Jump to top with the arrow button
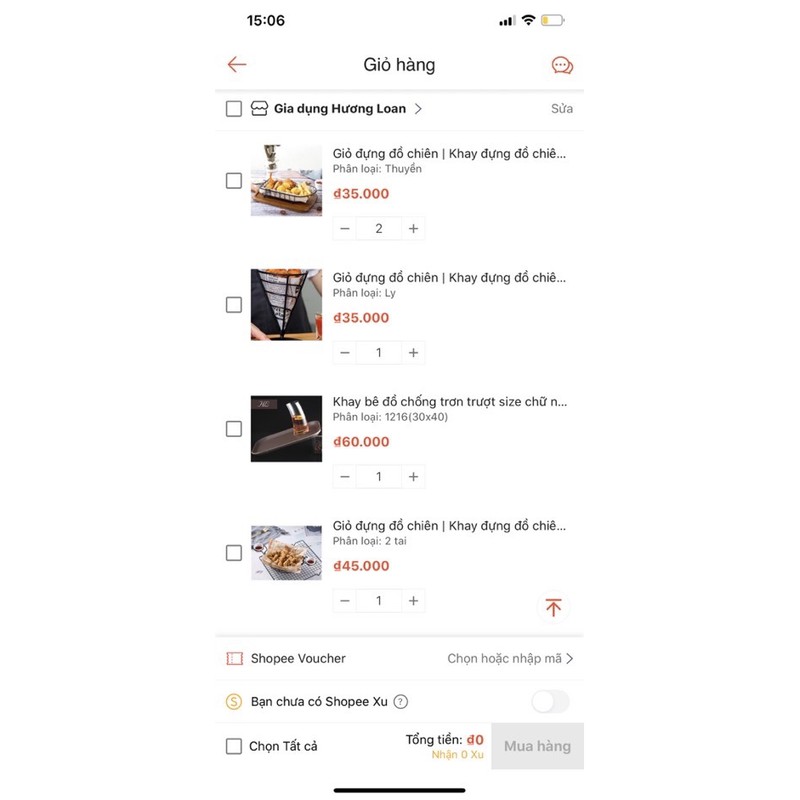 553,607
